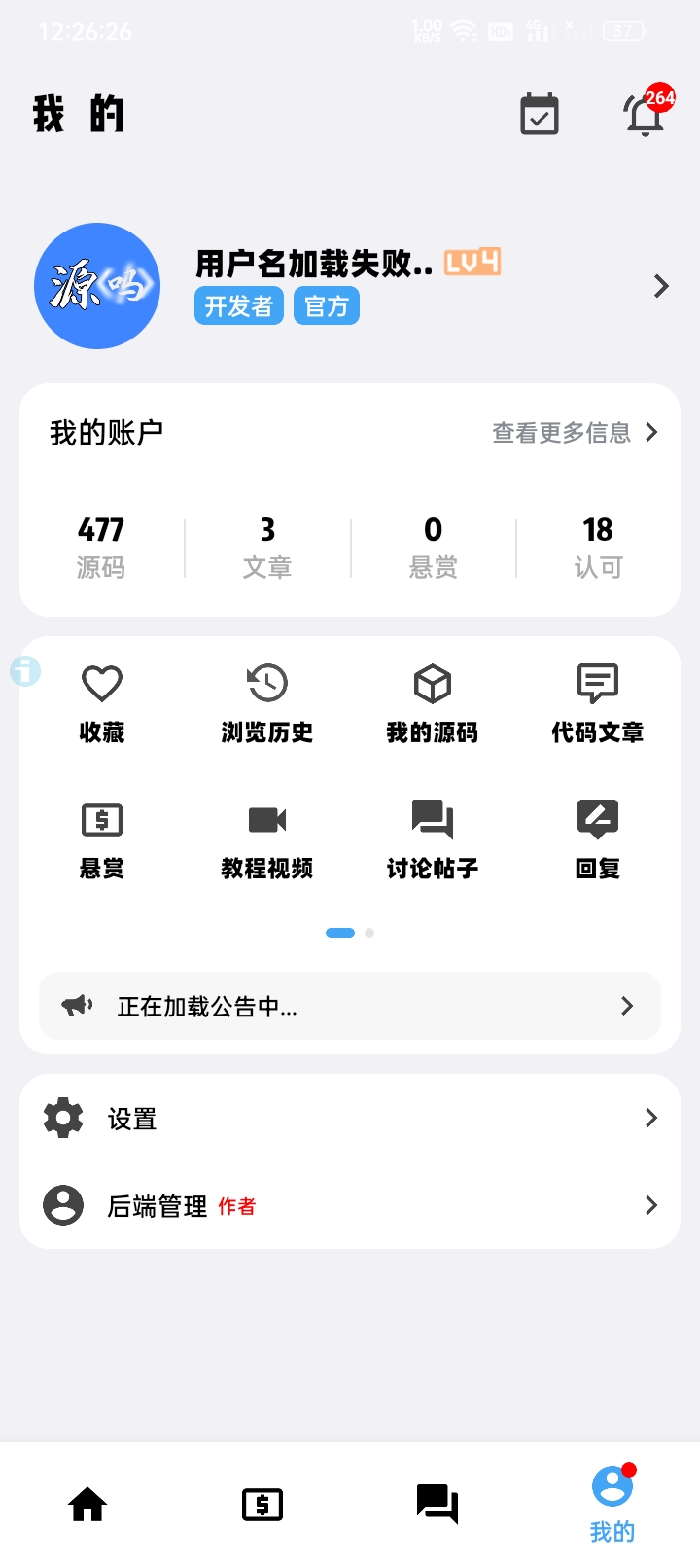
Task: Open 代码文章 code articles
Action: 597,700
